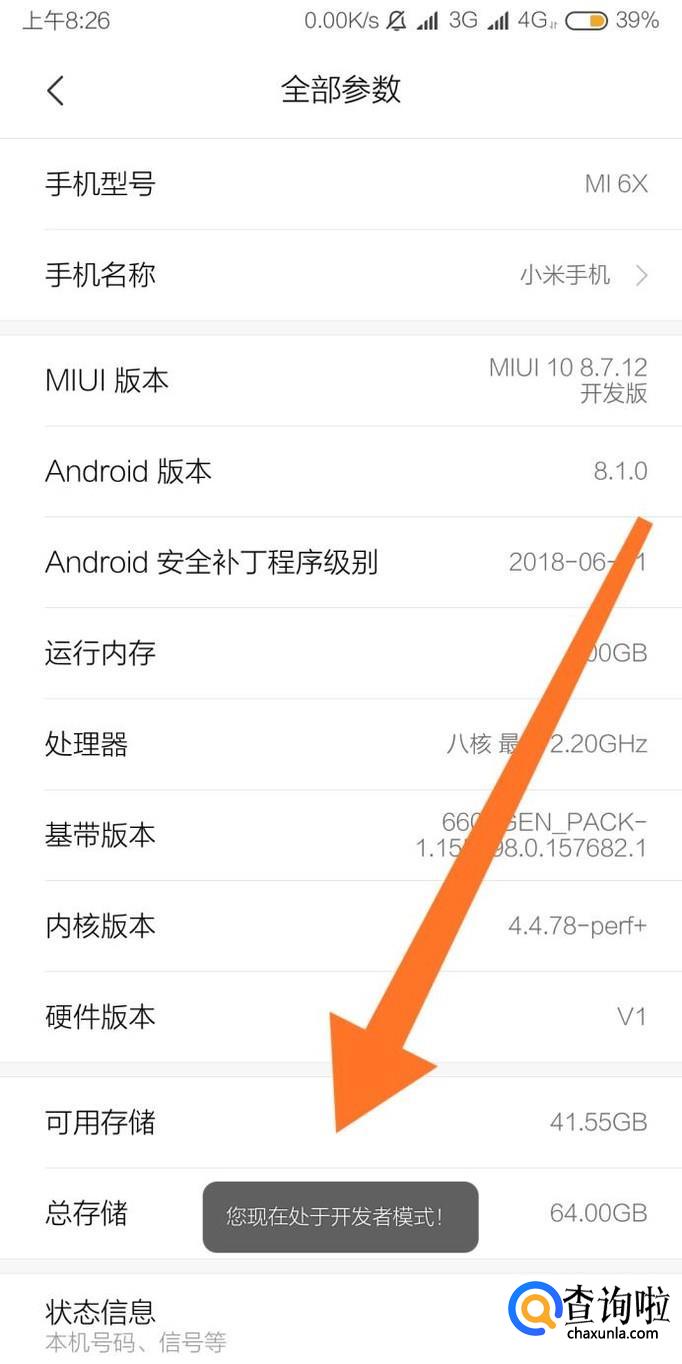Open the 手机名称 setting row
The image size is (682, 1364).
coord(340,275)
